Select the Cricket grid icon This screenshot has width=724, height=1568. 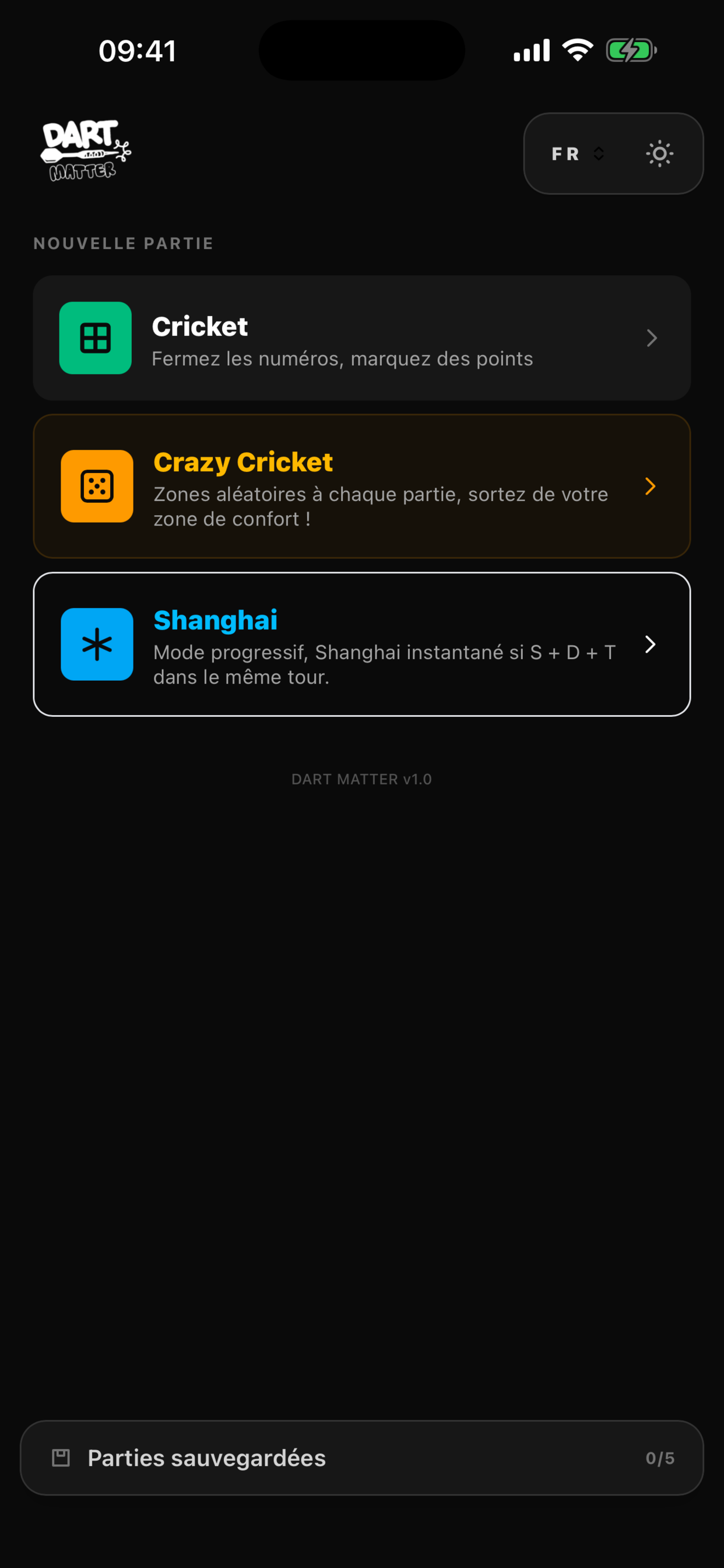(x=95, y=338)
